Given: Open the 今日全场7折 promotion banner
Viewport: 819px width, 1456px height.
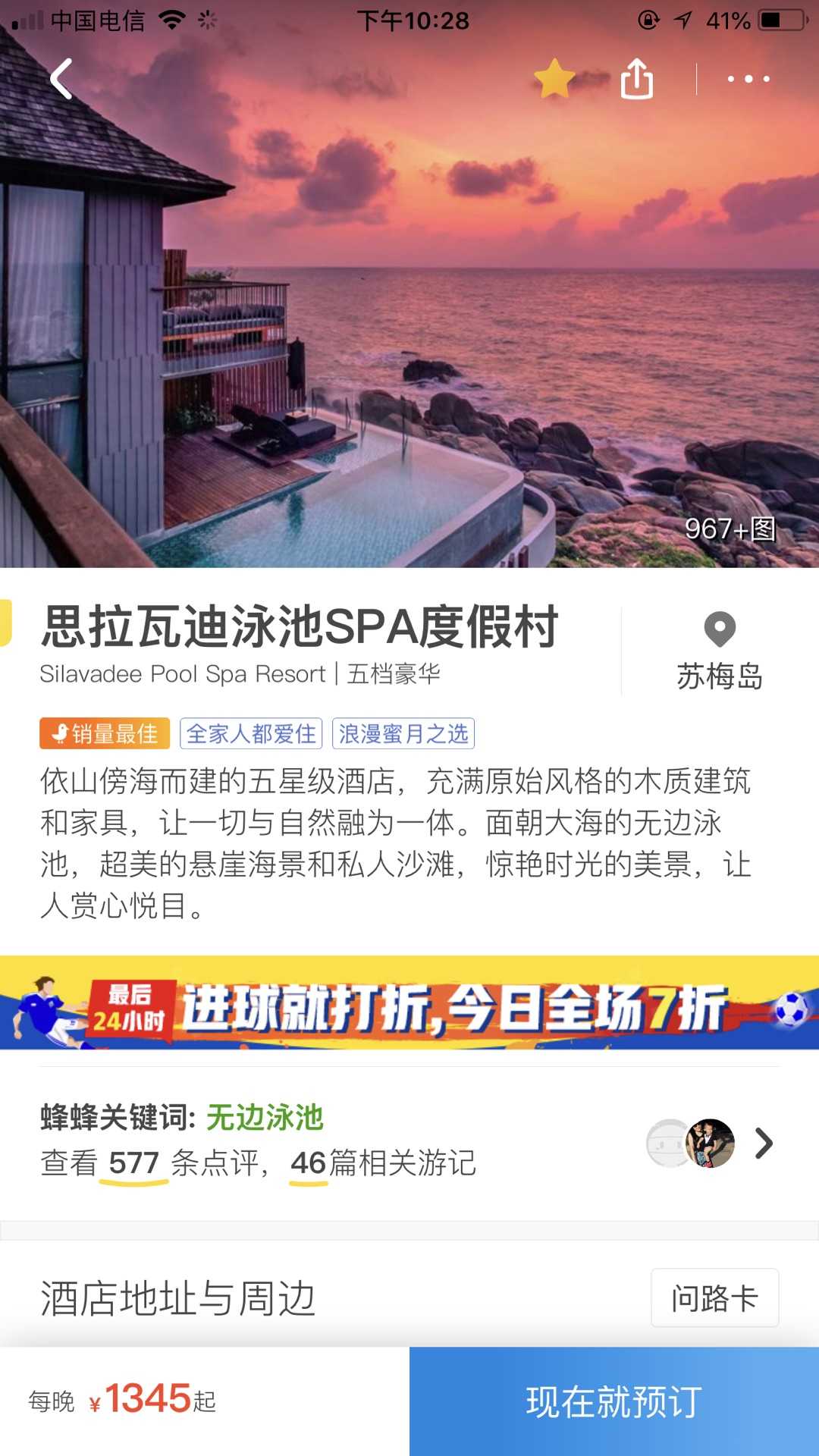Looking at the screenshot, I should pos(409,1003).
